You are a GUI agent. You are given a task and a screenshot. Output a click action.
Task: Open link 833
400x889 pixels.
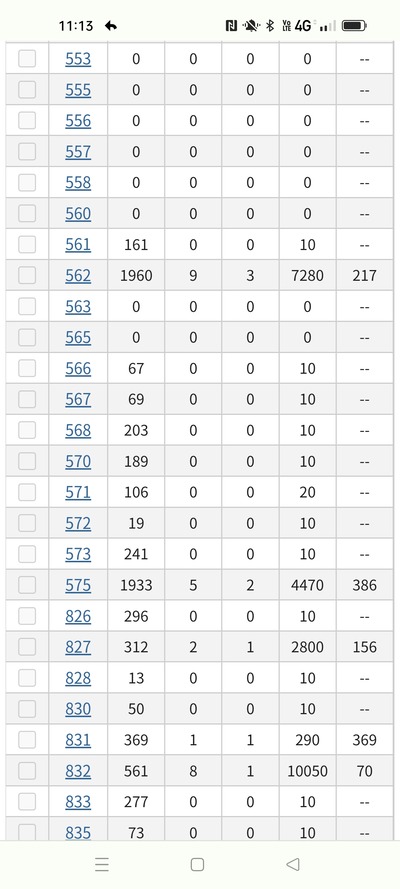click(78, 802)
